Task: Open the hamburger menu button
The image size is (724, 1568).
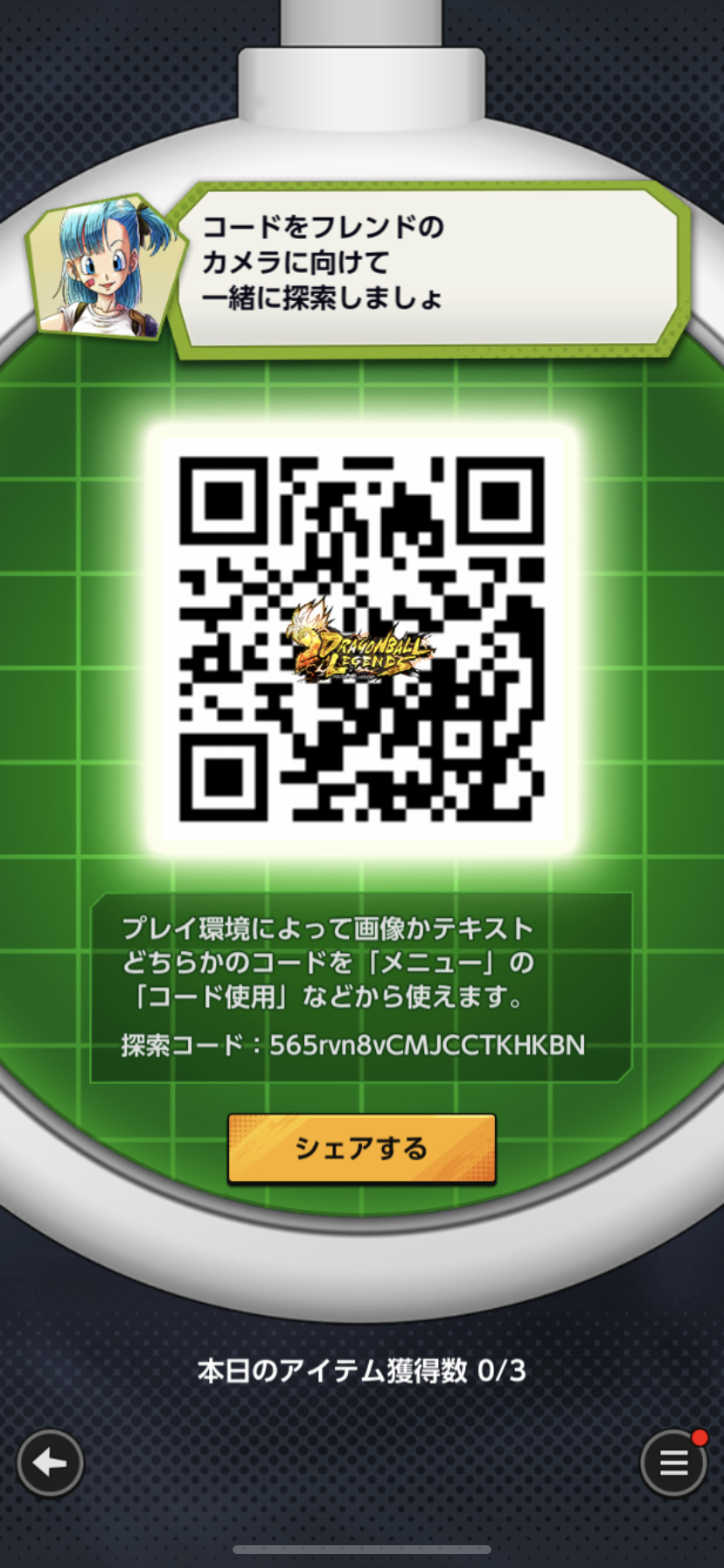Action: click(x=672, y=1462)
